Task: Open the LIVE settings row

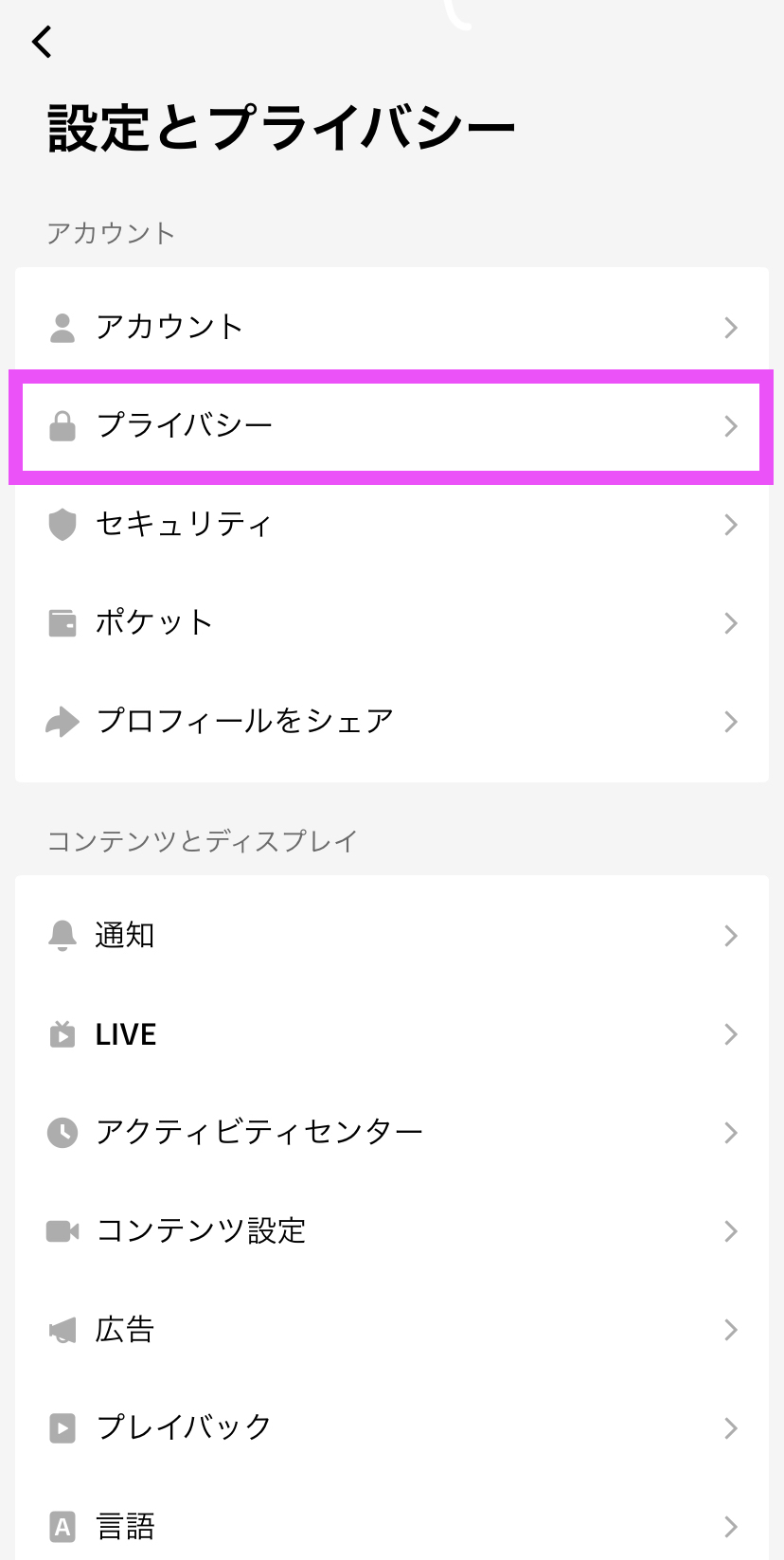Action: (x=392, y=1034)
